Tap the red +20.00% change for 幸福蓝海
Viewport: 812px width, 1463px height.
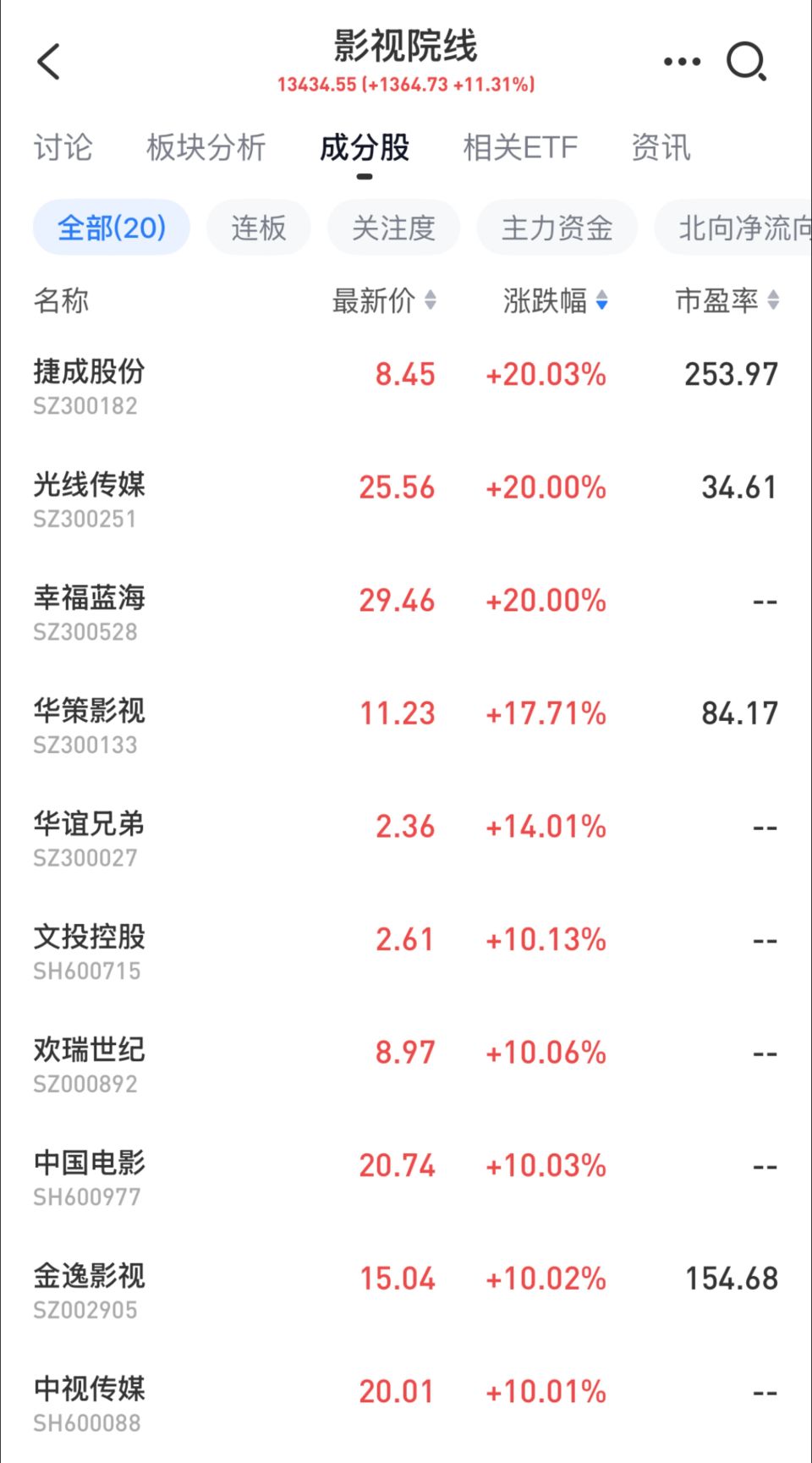point(547,600)
